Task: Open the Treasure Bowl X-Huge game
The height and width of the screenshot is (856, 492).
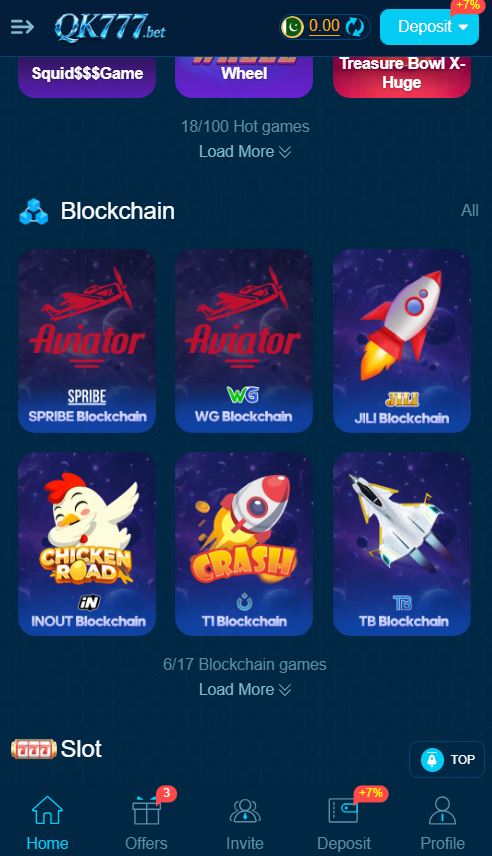Action: click(402, 76)
